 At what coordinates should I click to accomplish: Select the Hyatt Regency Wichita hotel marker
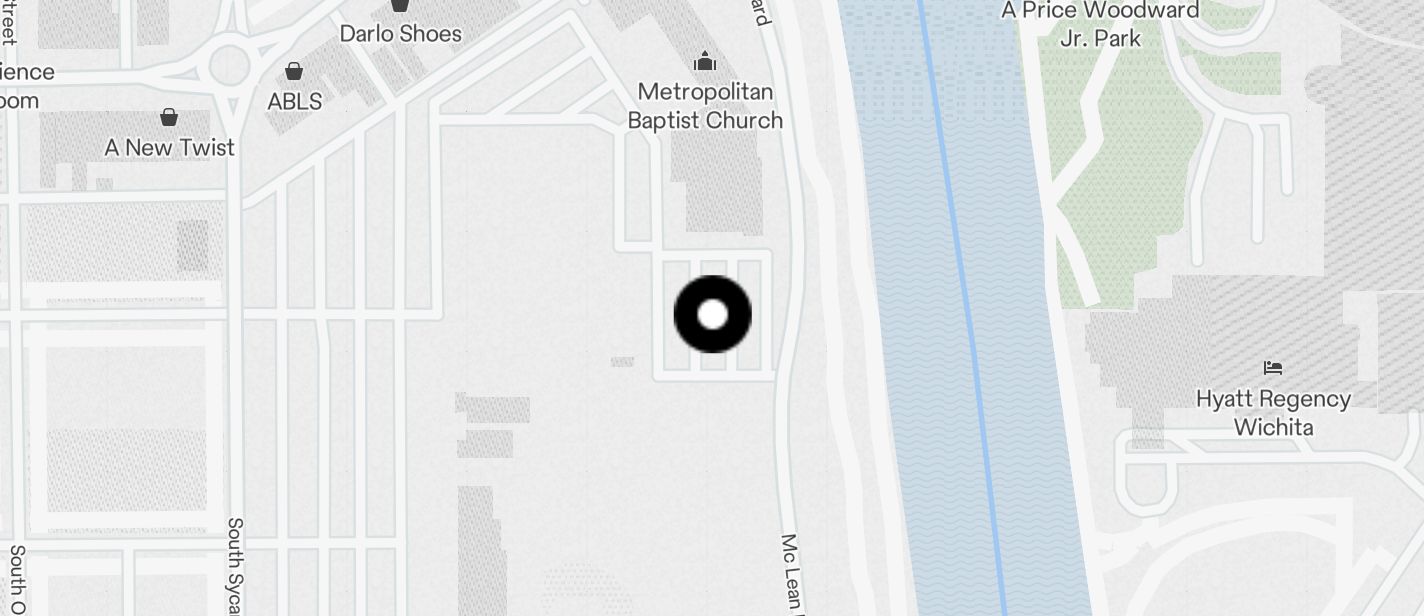point(1273,368)
